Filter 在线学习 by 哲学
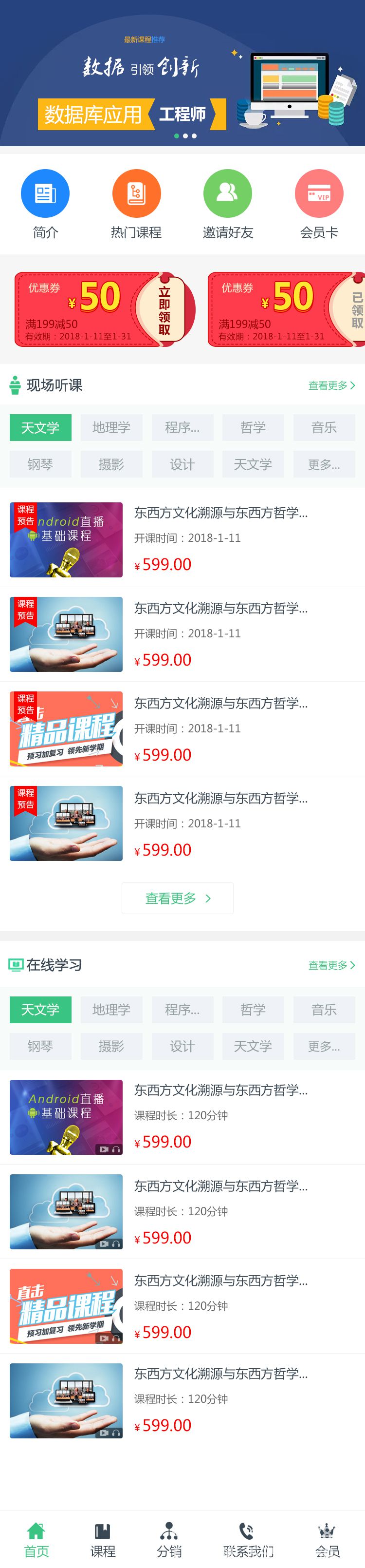 253,1009
